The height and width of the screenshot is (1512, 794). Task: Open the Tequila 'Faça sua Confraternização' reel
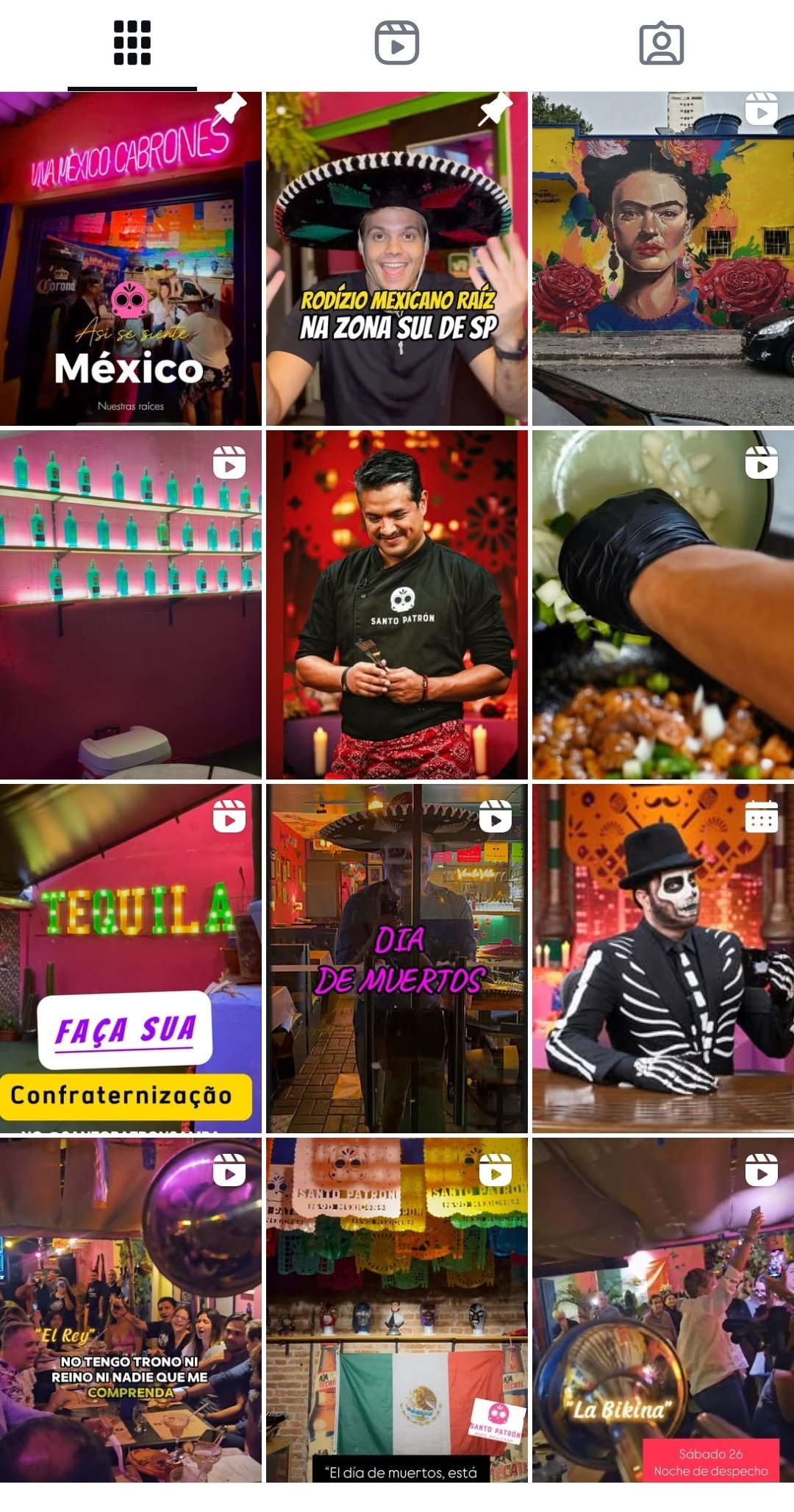coord(131,958)
